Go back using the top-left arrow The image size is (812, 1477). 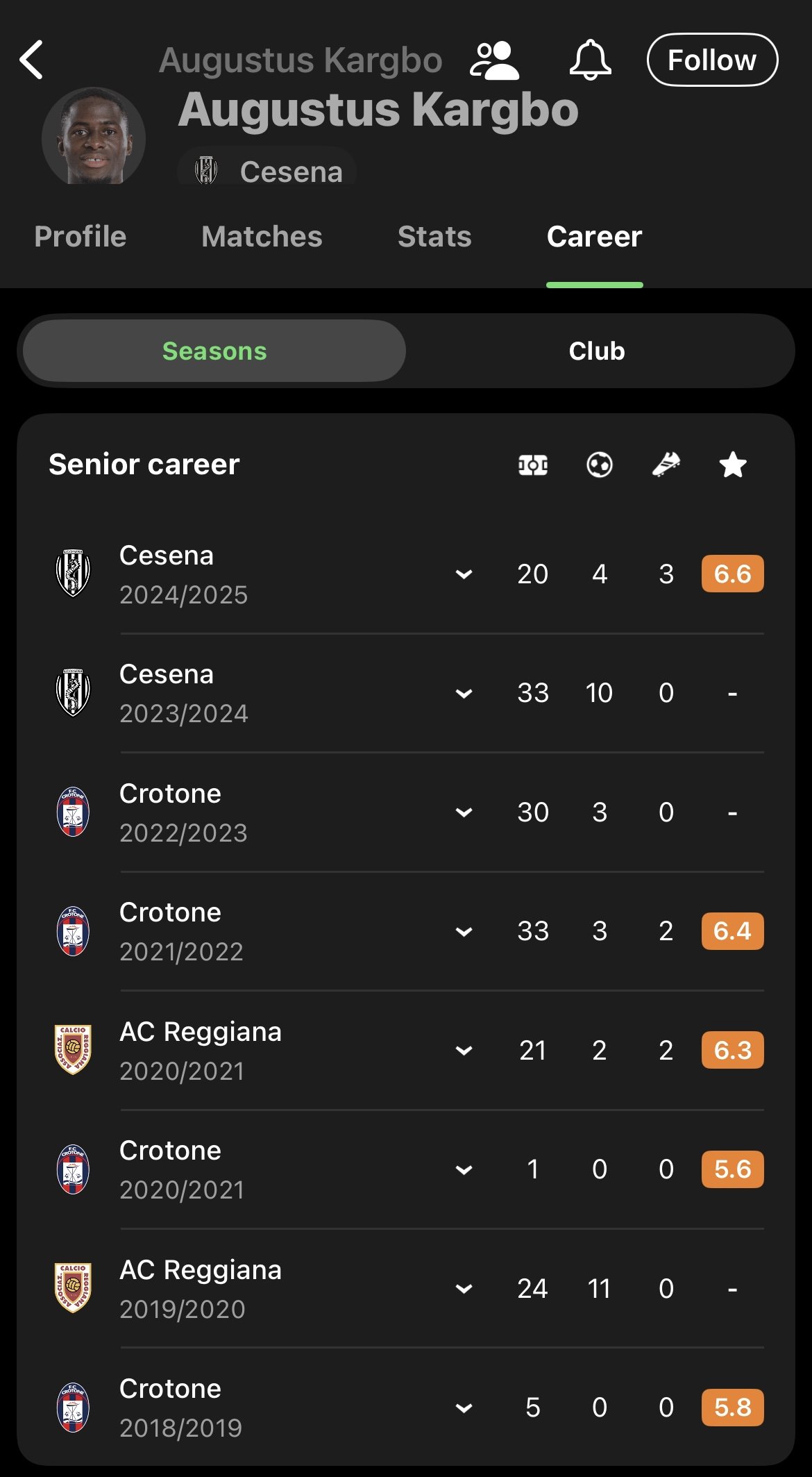click(x=32, y=60)
